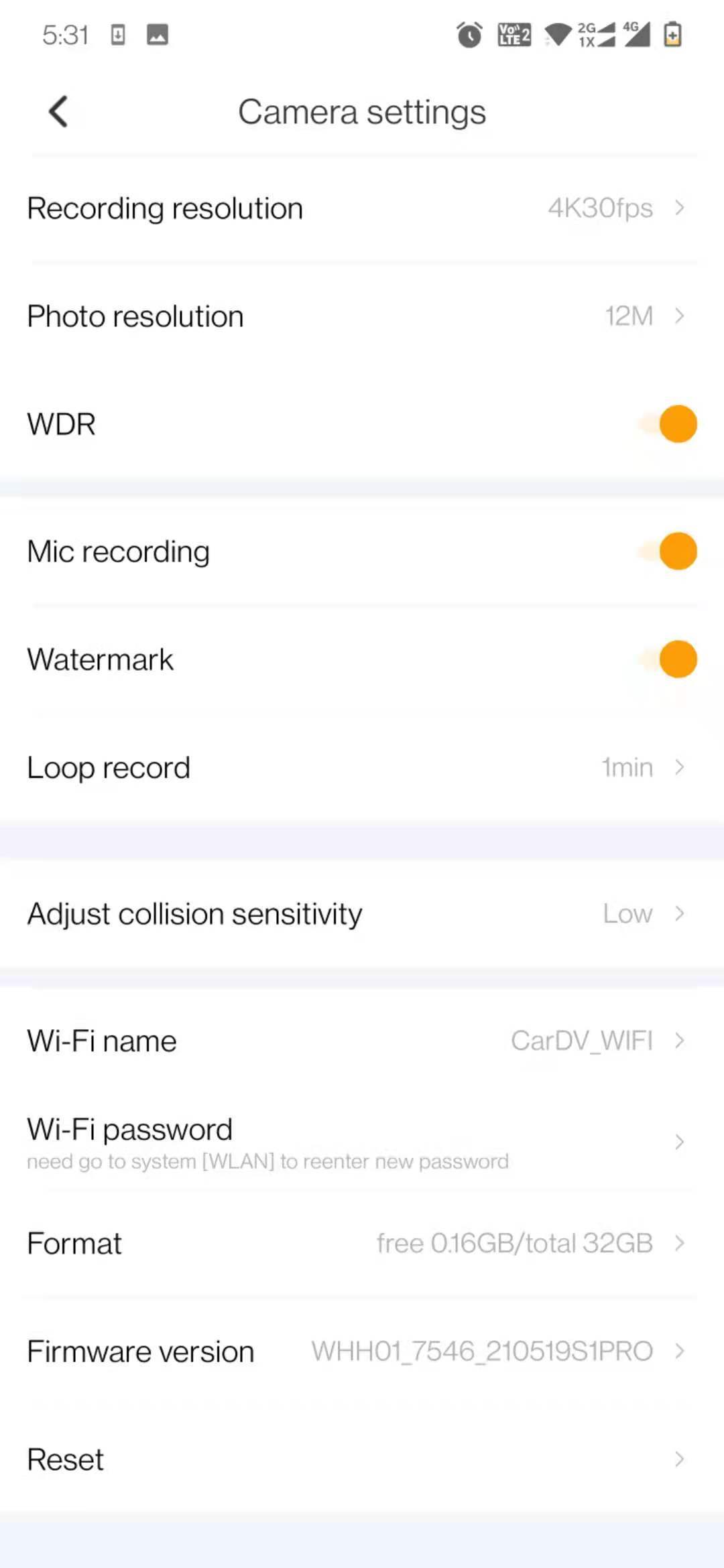Adjust collision sensitivity level
The height and width of the screenshot is (1568, 724).
362,914
